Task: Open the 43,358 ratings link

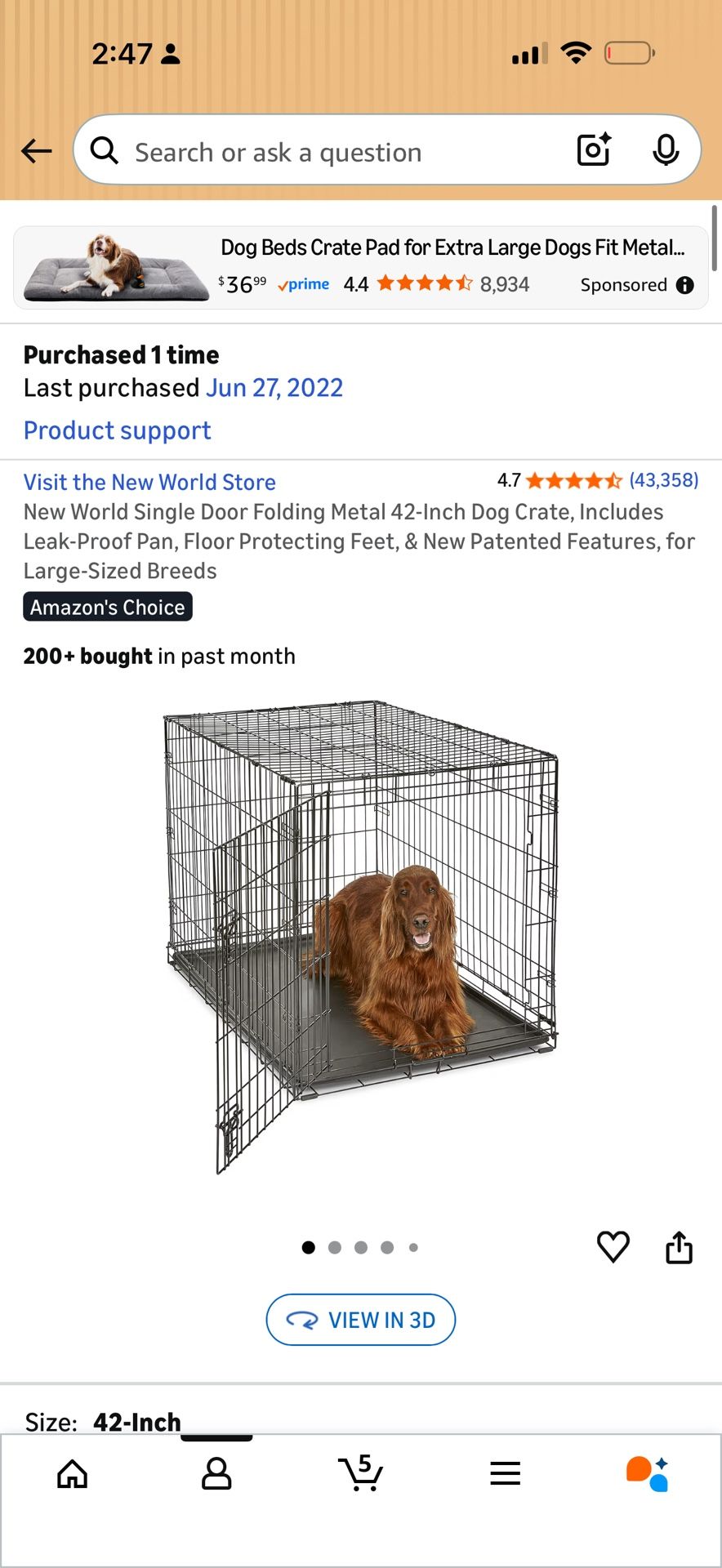Action: 664,480
